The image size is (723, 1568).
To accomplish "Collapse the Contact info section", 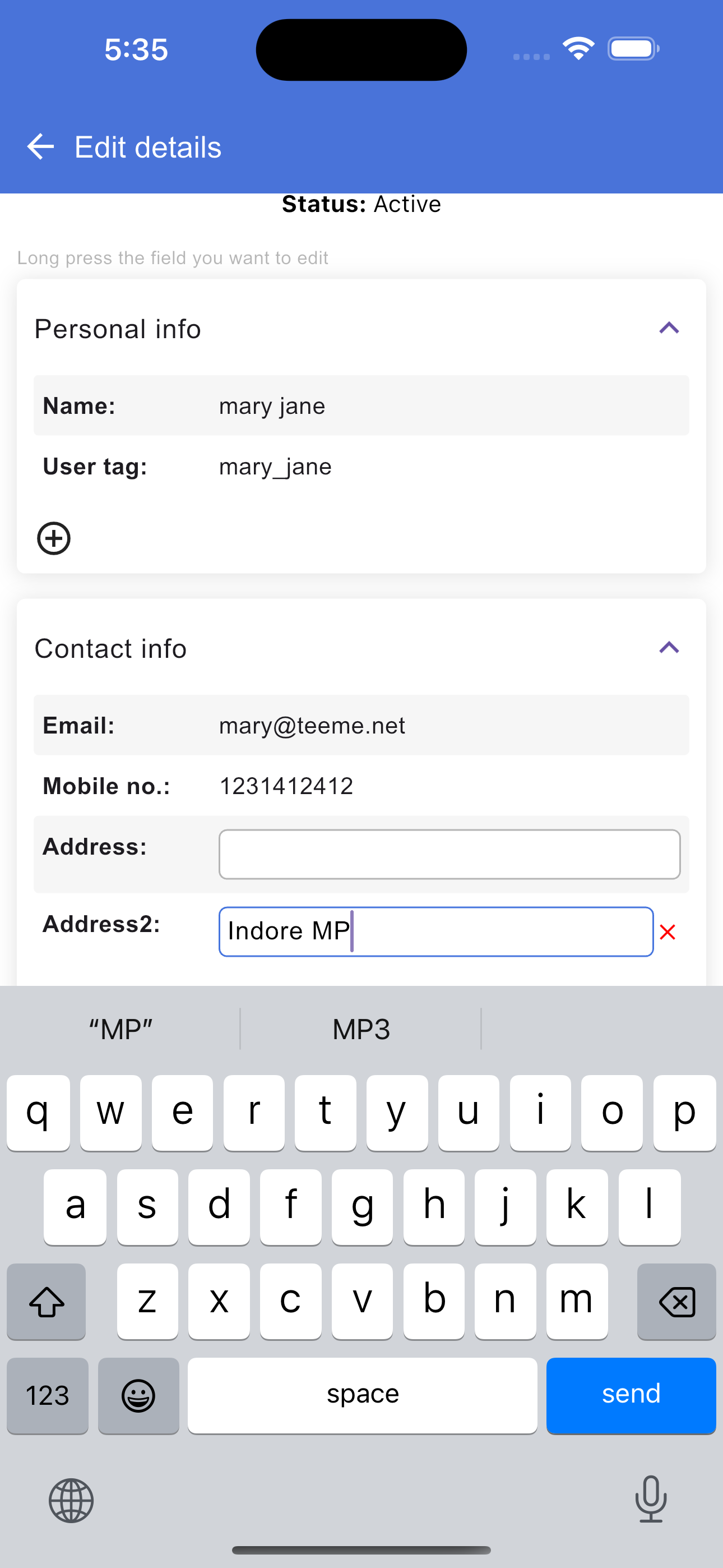I will (669, 648).
